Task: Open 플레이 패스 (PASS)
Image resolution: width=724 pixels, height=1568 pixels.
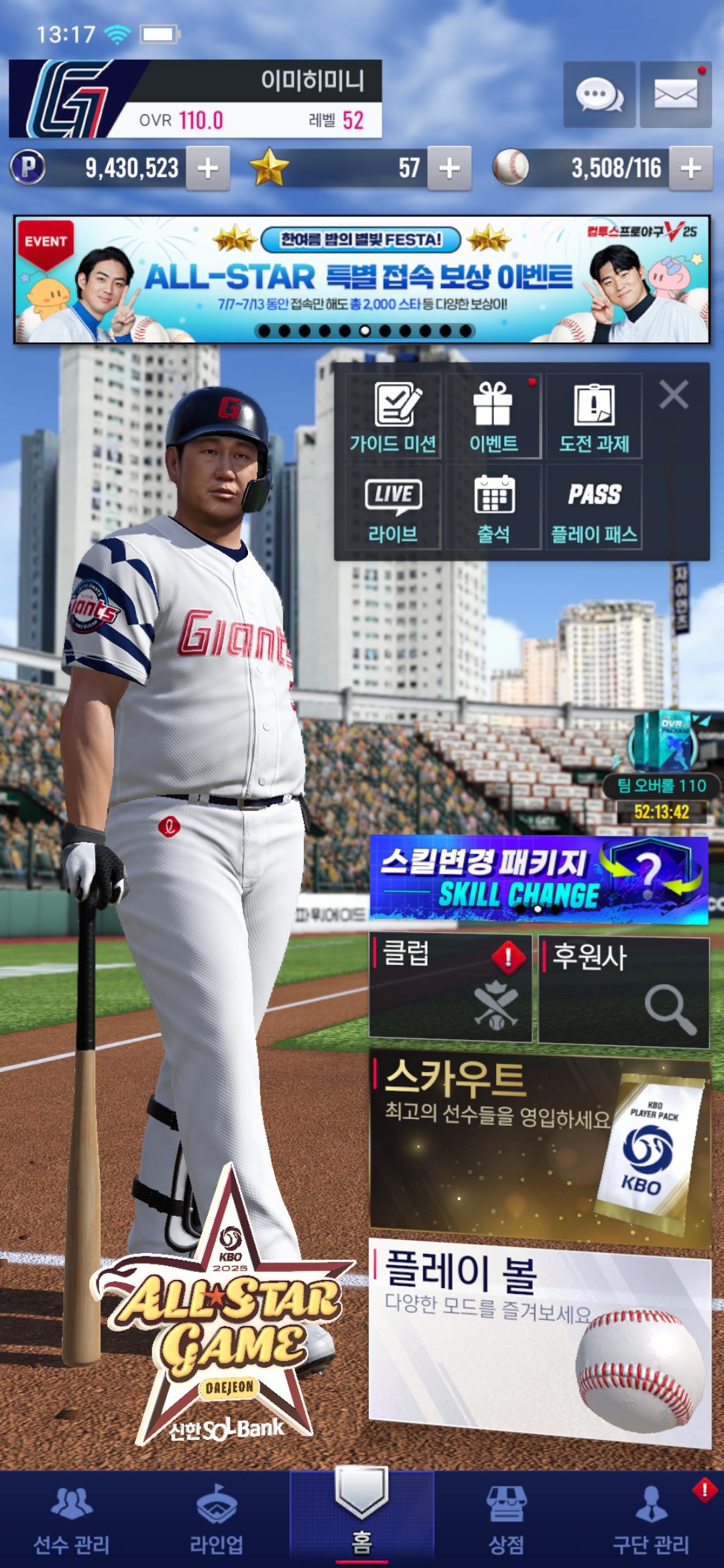Action: pyautogui.click(x=594, y=508)
